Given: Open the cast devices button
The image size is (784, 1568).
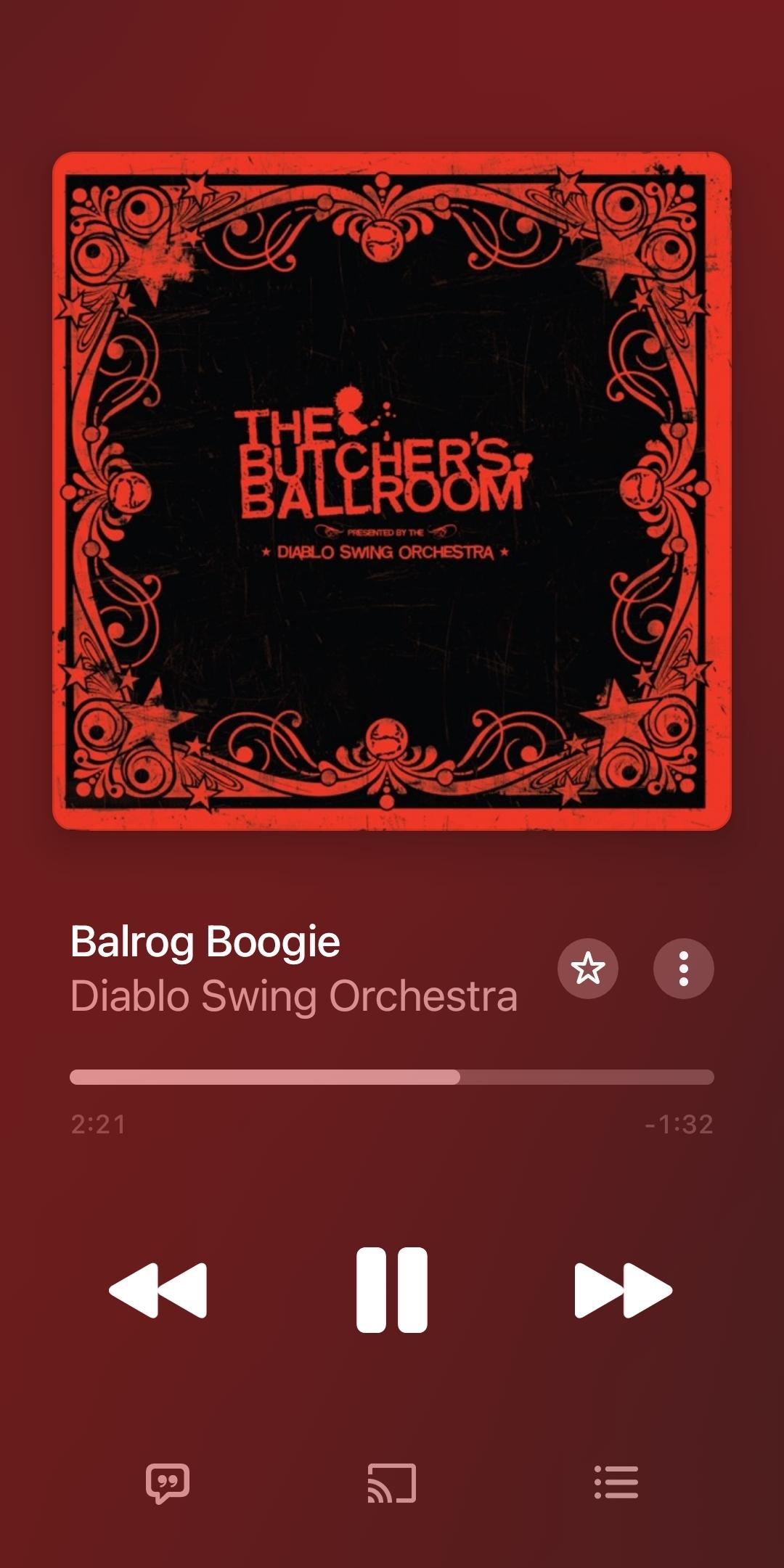Looking at the screenshot, I should click(x=392, y=1482).
